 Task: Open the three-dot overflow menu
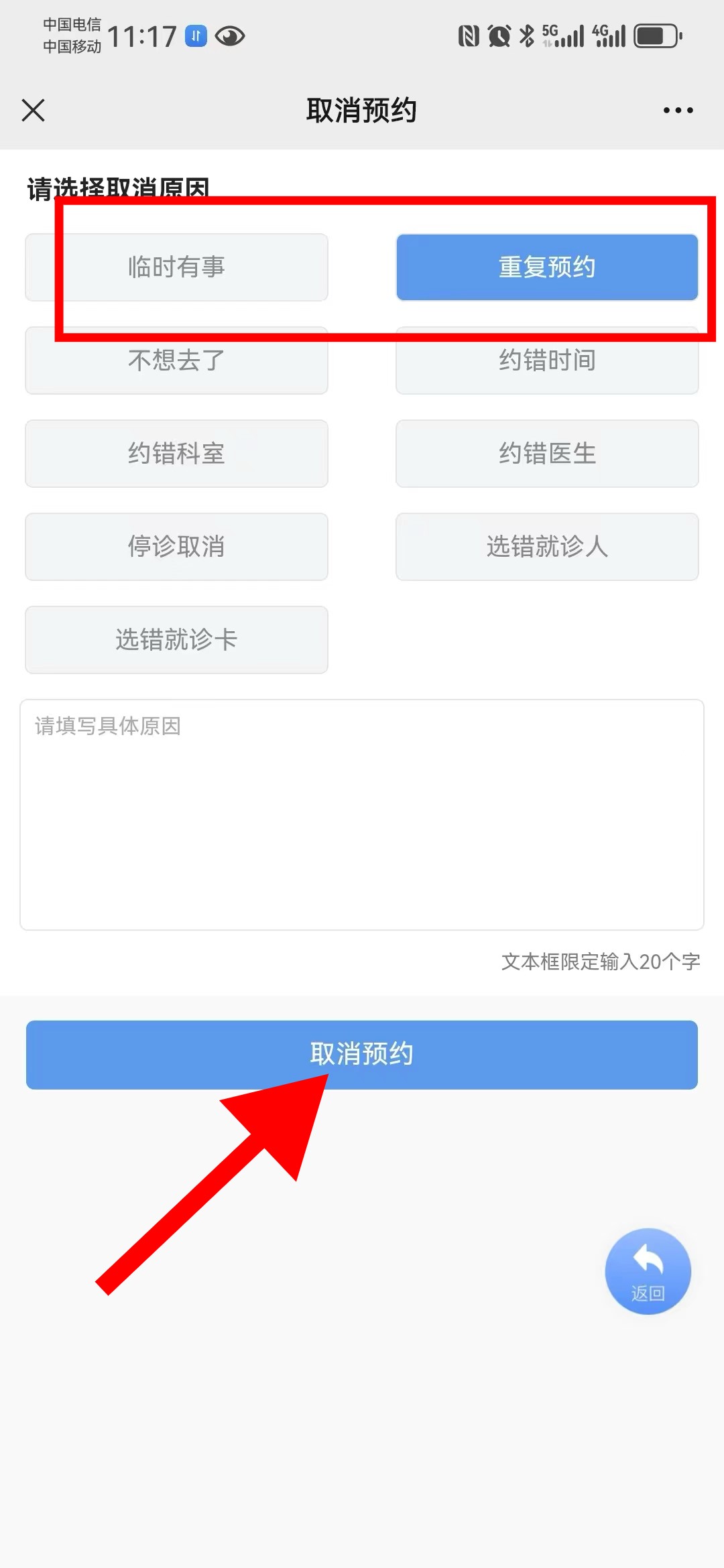point(678,110)
